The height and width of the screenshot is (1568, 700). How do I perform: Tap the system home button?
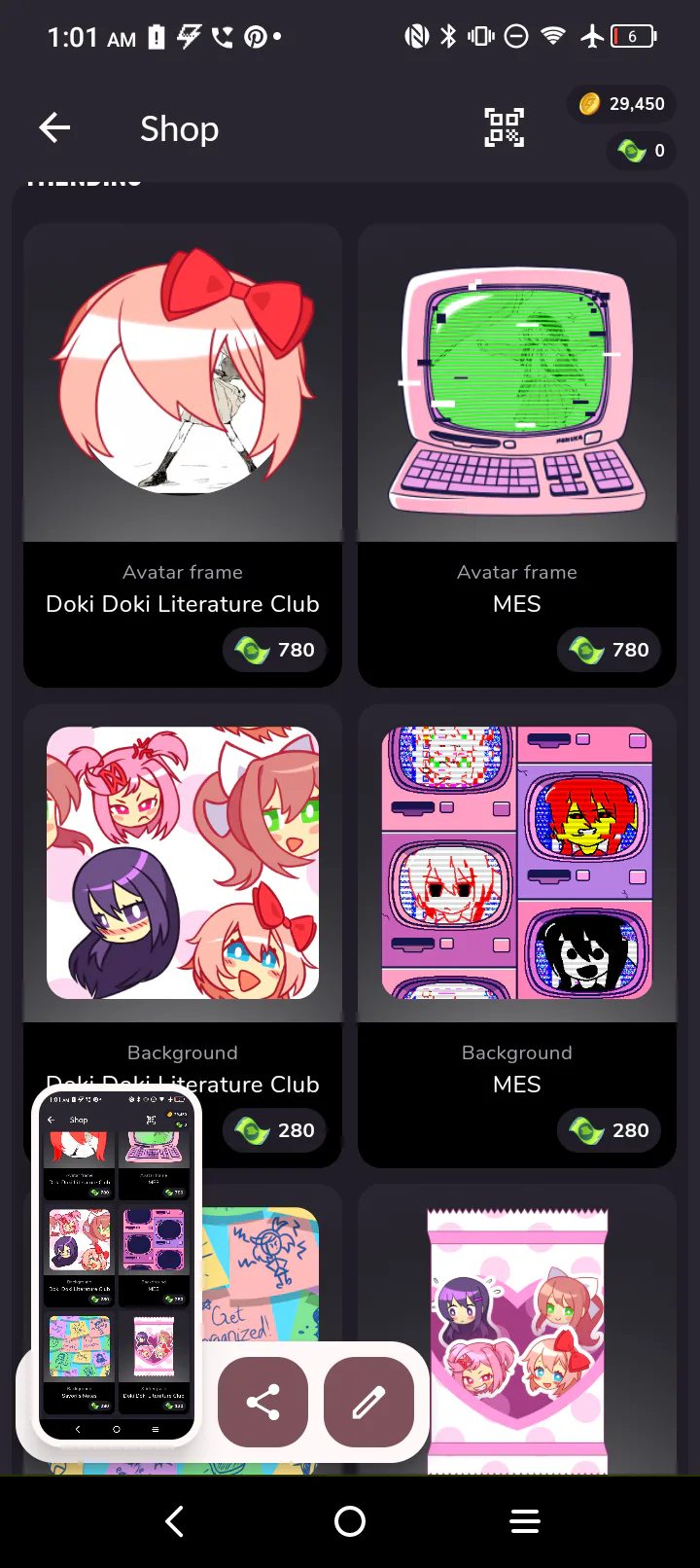pyautogui.click(x=350, y=1521)
